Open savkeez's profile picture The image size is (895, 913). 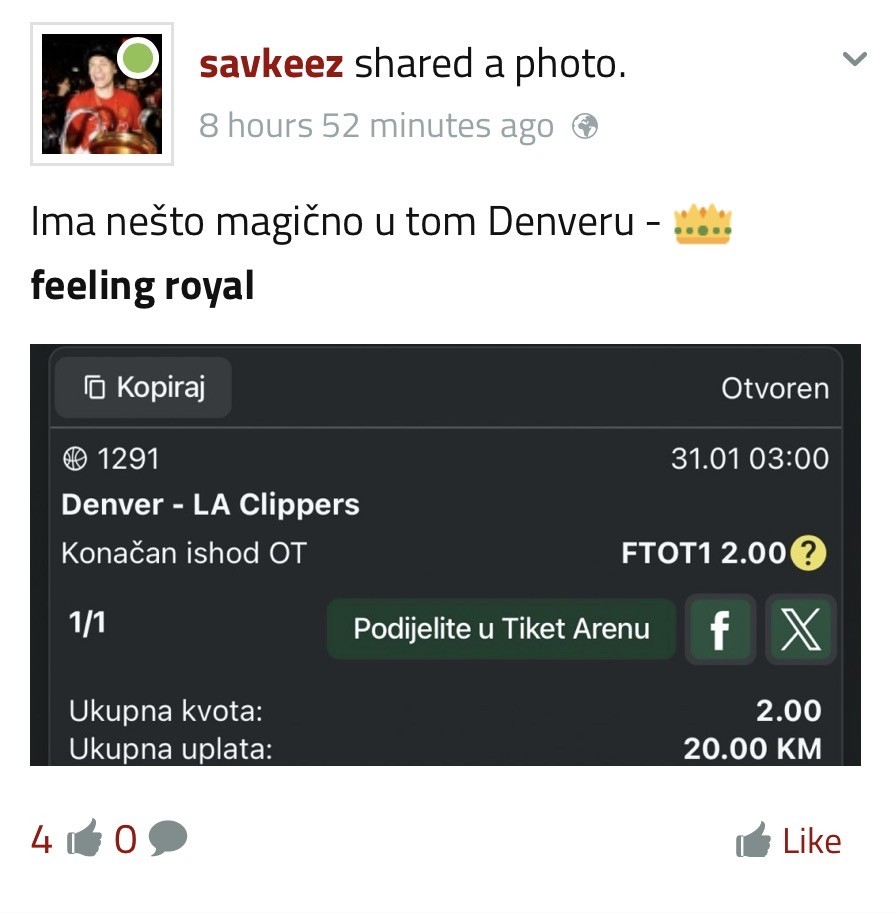click(x=101, y=93)
